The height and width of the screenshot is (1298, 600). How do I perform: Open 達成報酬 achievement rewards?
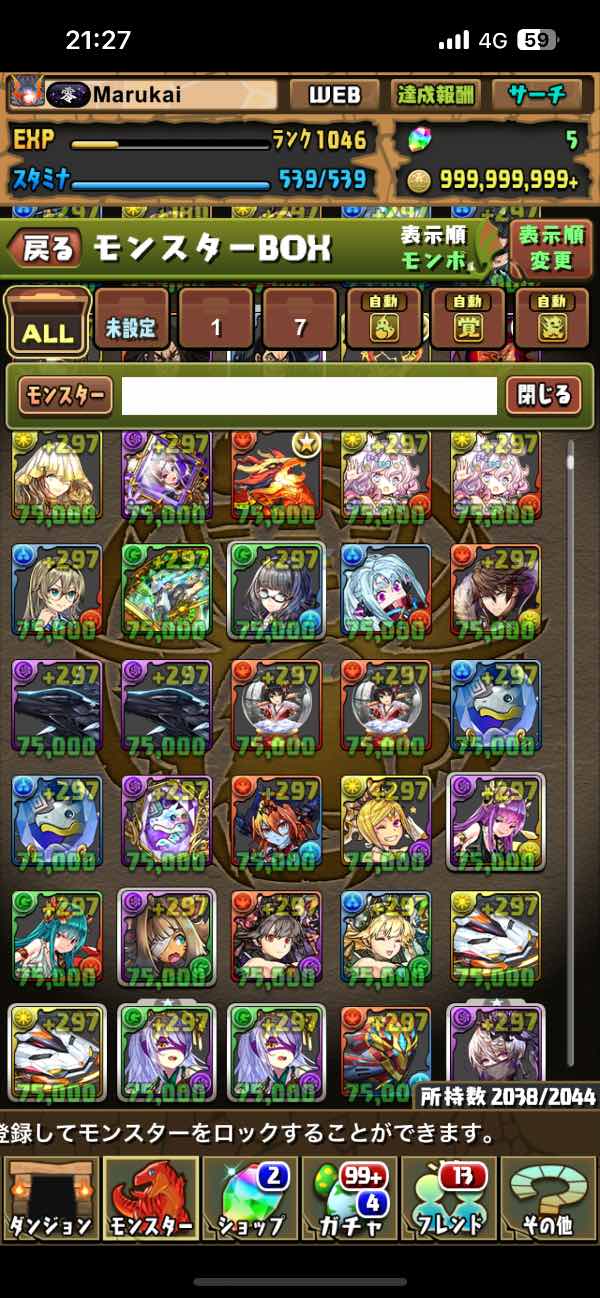pyautogui.click(x=435, y=95)
